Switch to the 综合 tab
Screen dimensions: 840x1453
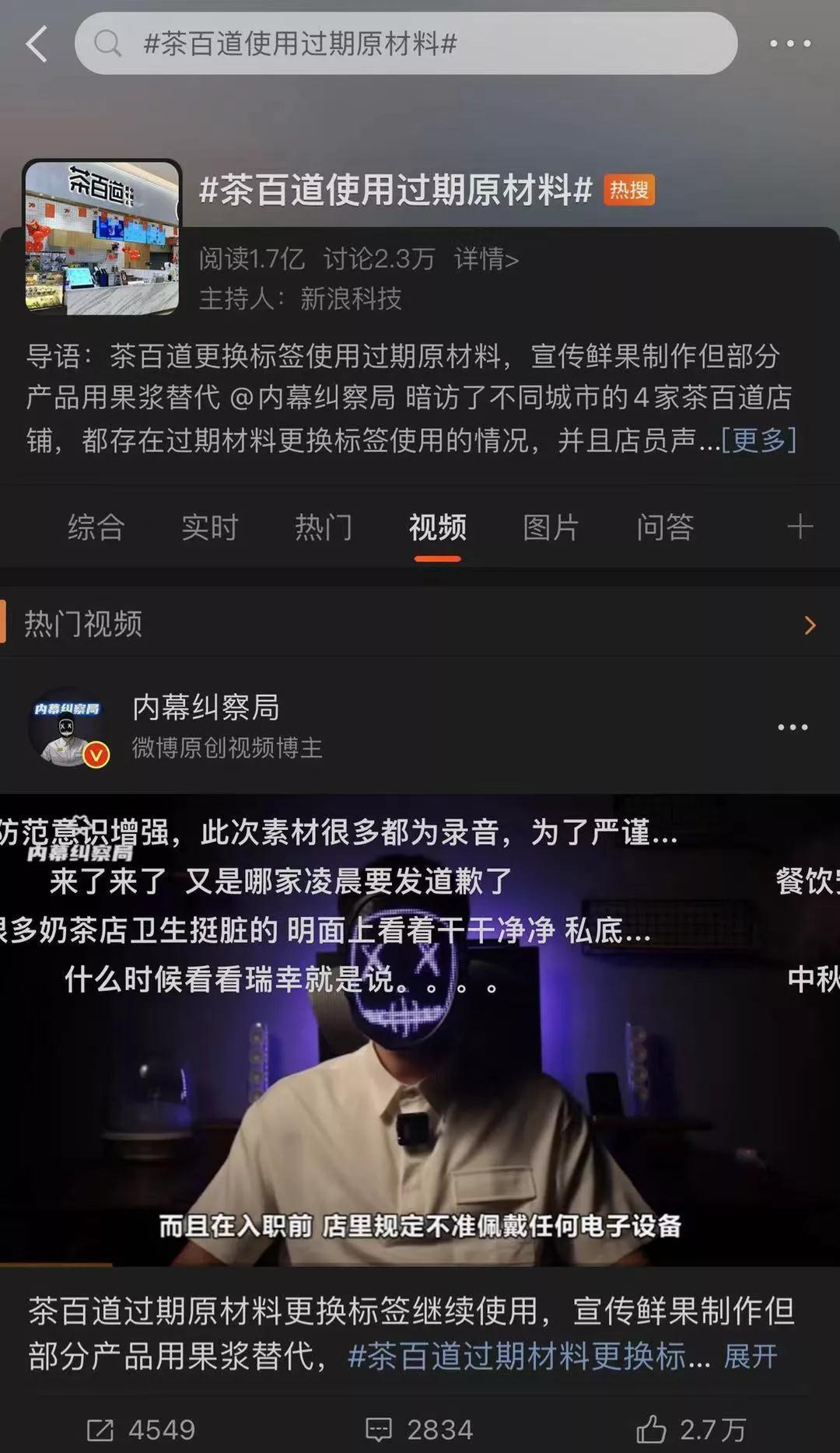[x=95, y=527]
